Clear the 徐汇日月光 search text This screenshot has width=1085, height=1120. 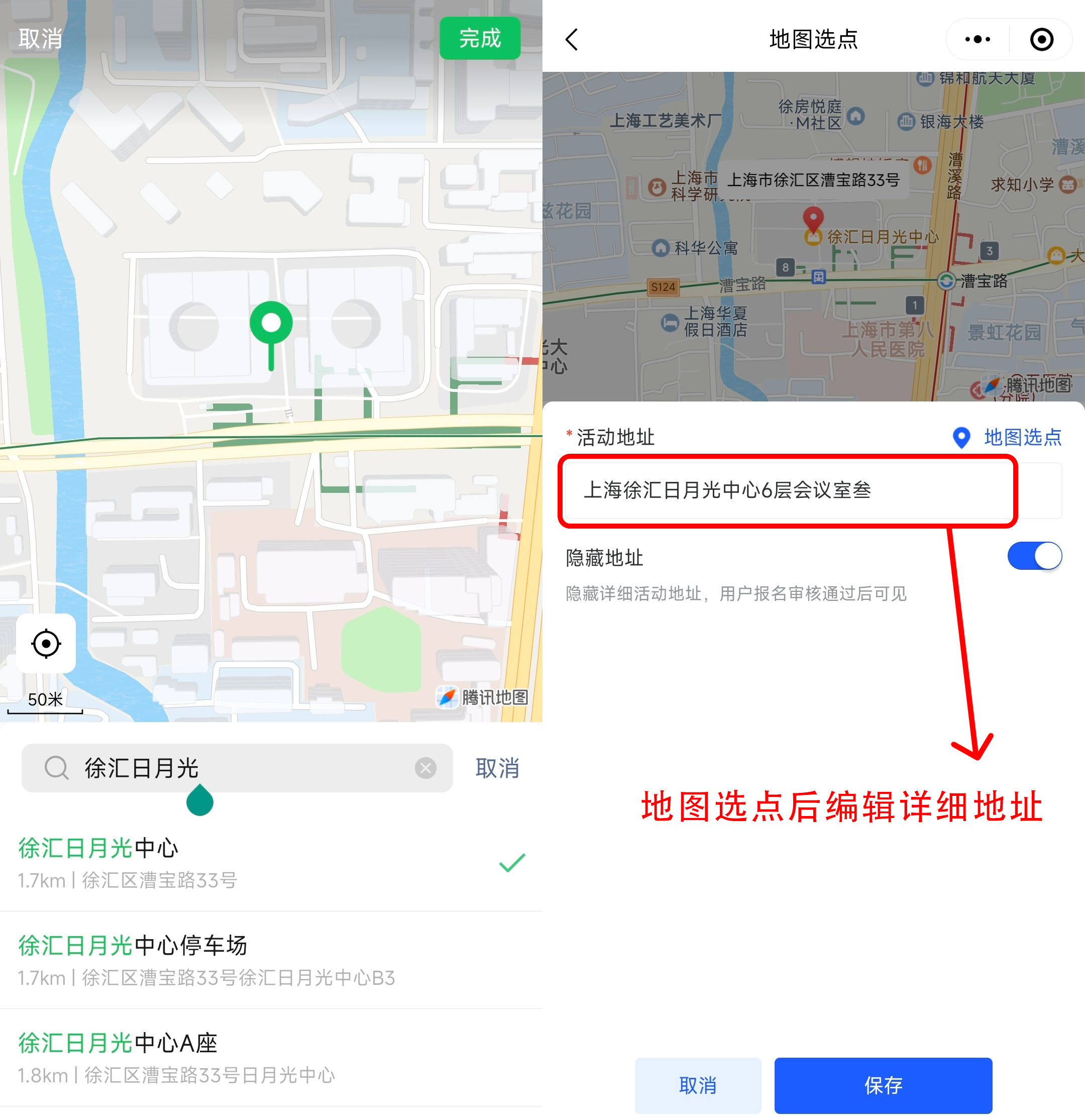[x=425, y=767]
